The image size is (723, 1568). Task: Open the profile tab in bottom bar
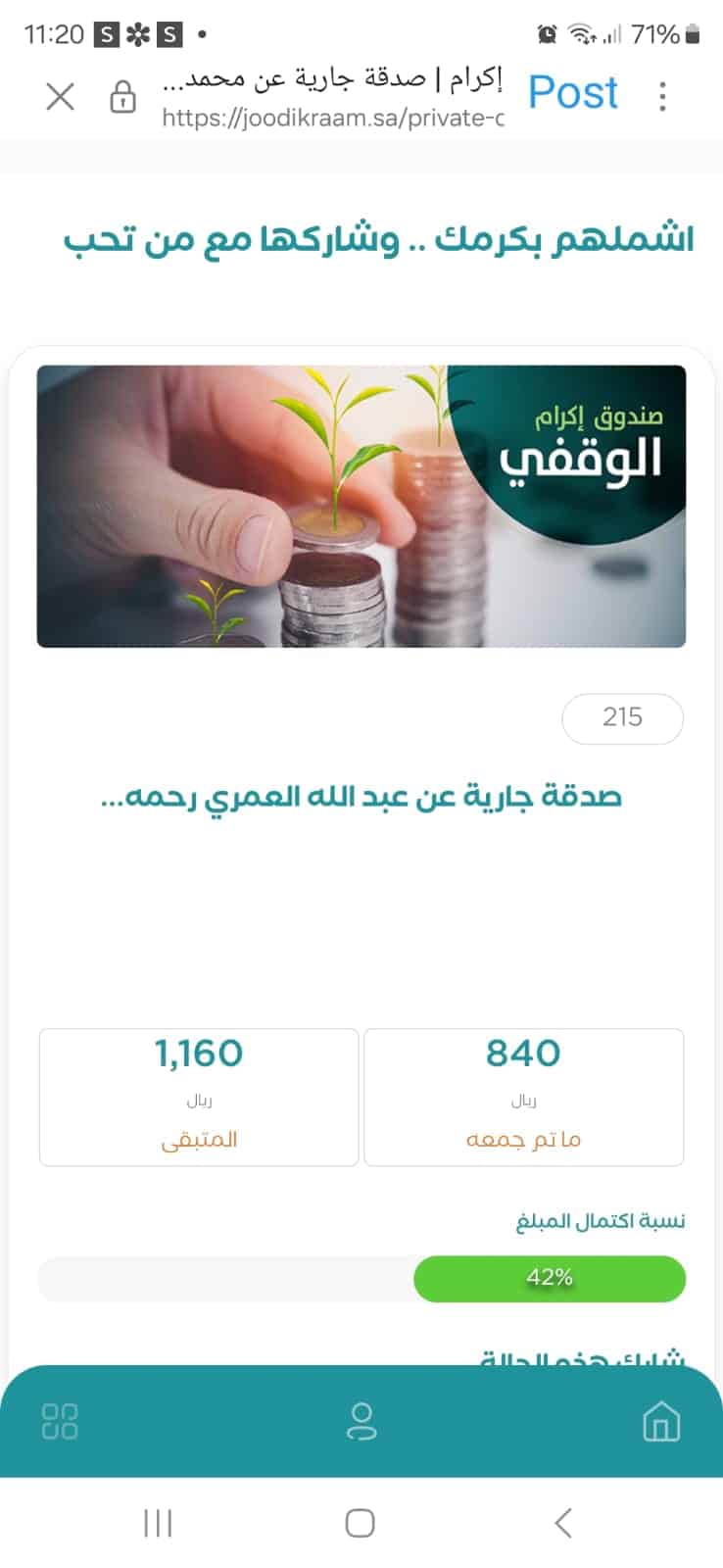coord(361,1422)
